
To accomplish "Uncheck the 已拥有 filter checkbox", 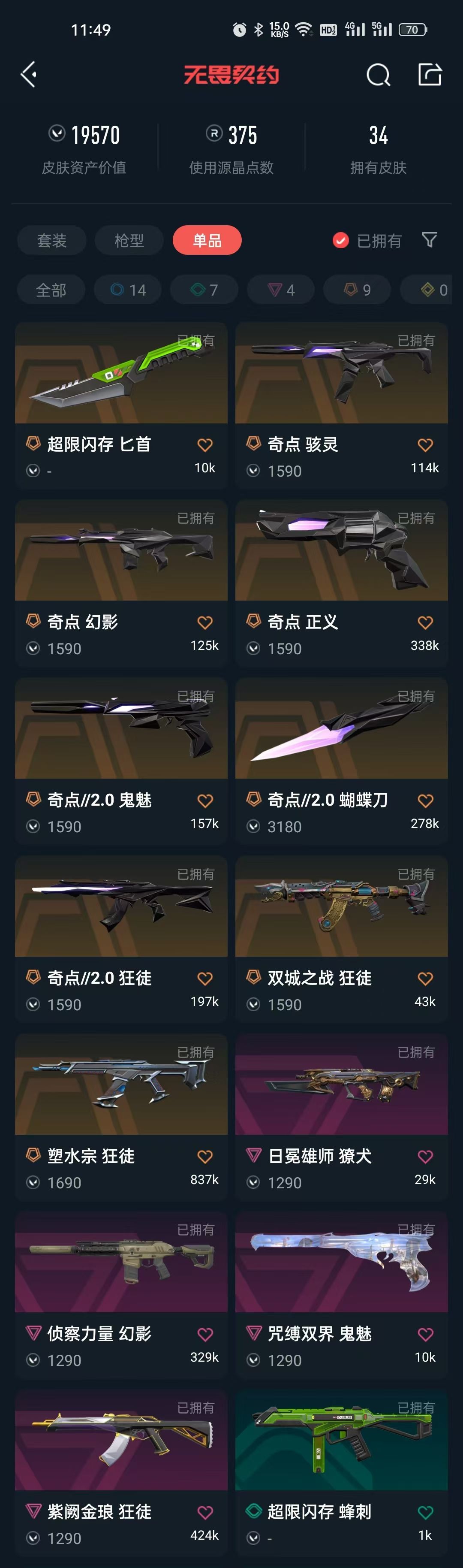I will pos(341,240).
